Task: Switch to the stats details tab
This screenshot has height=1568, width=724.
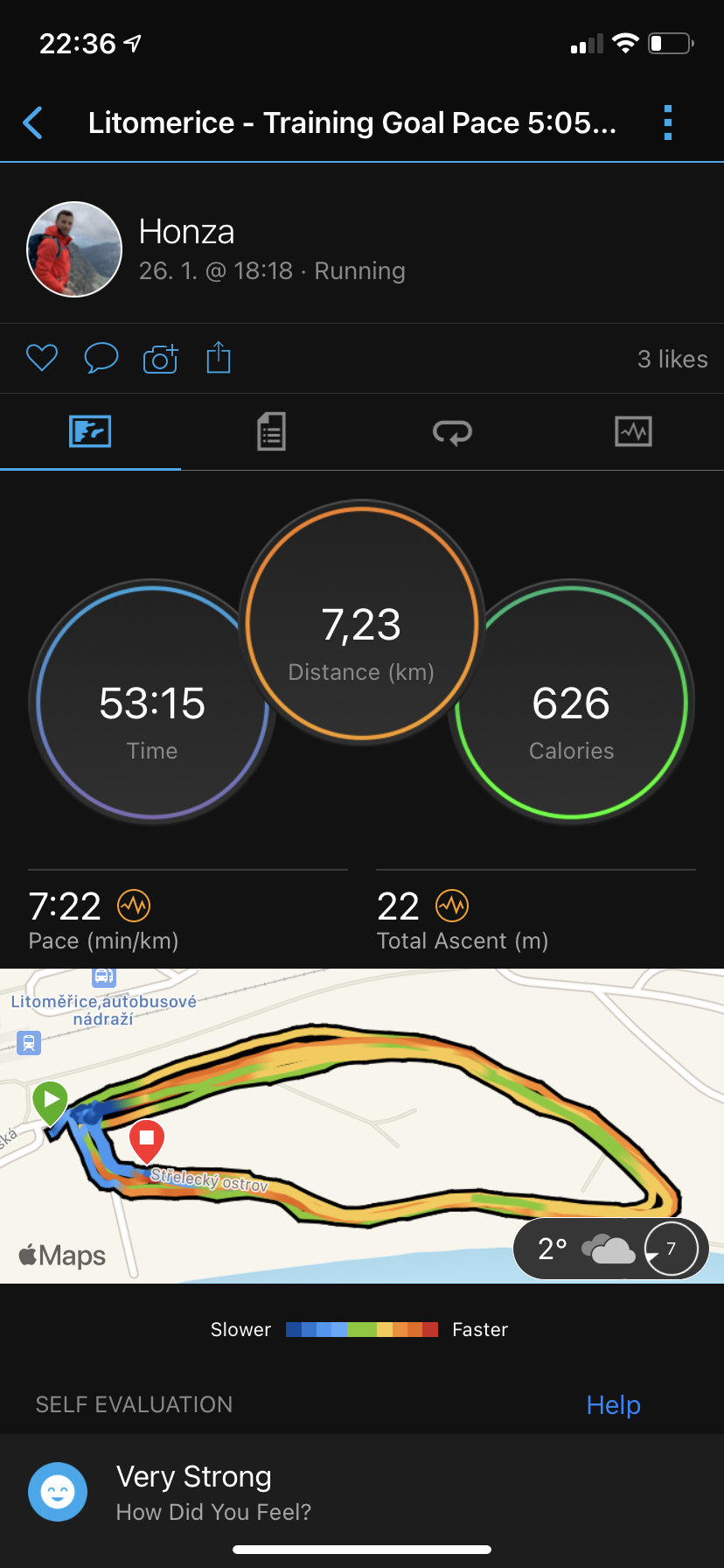Action: tap(271, 431)
